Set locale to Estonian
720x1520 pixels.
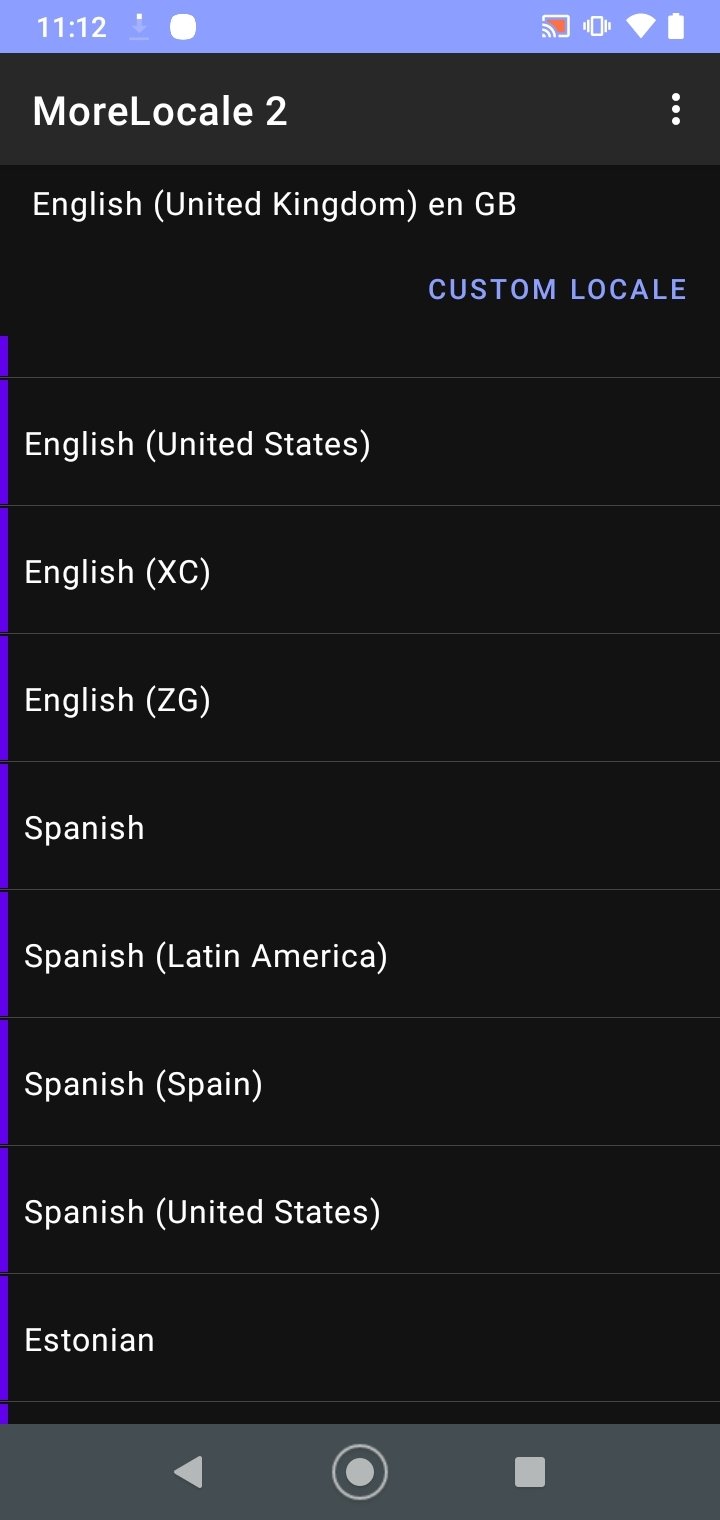[x=360, y=1339]
